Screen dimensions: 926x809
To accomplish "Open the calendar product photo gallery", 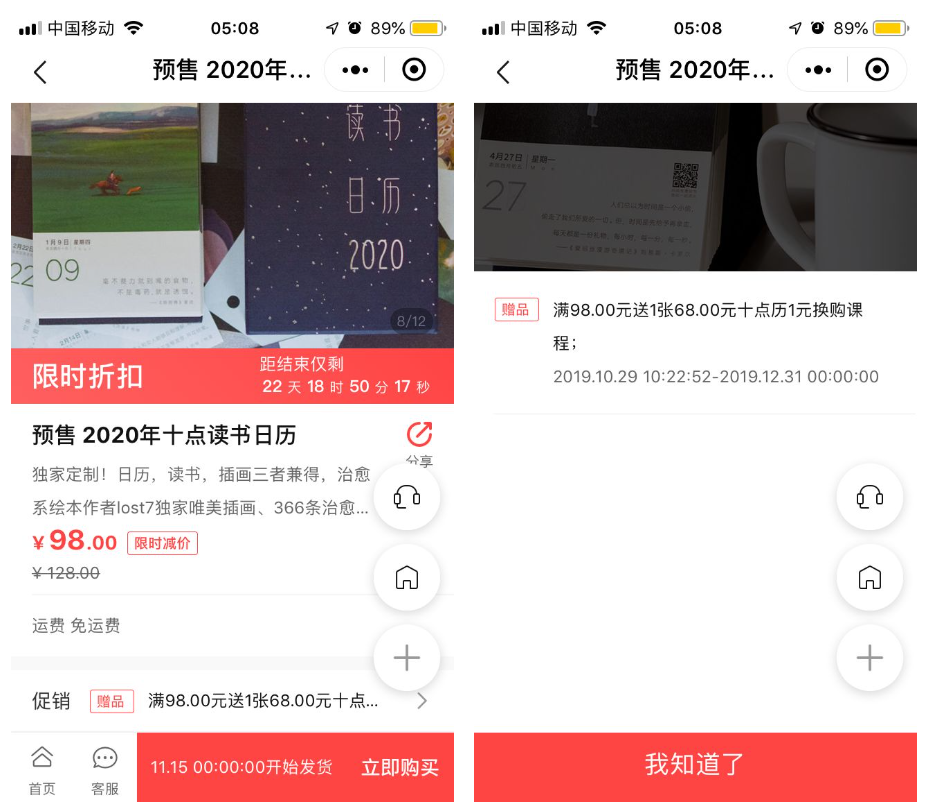I will click(232, 225).
